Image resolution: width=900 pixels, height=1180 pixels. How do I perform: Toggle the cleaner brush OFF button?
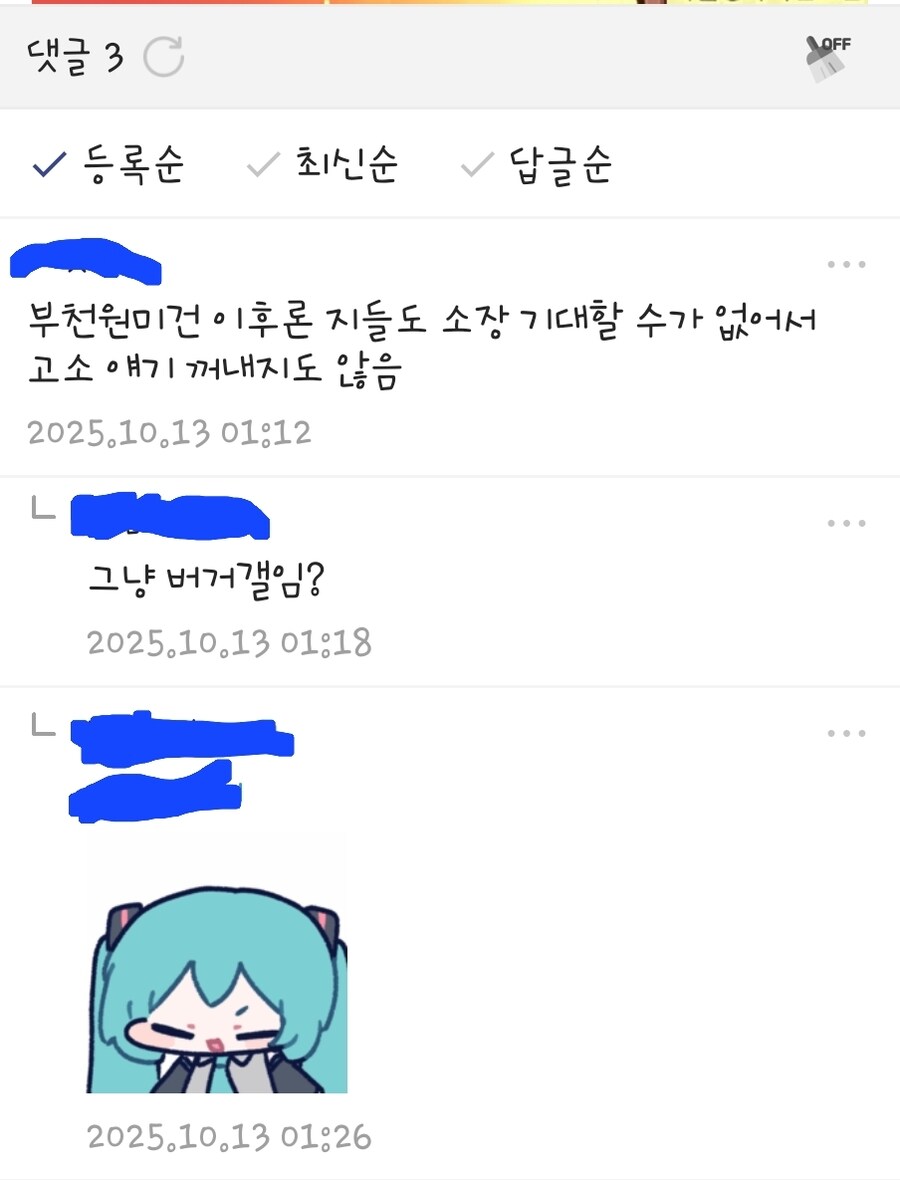[827, 57]
